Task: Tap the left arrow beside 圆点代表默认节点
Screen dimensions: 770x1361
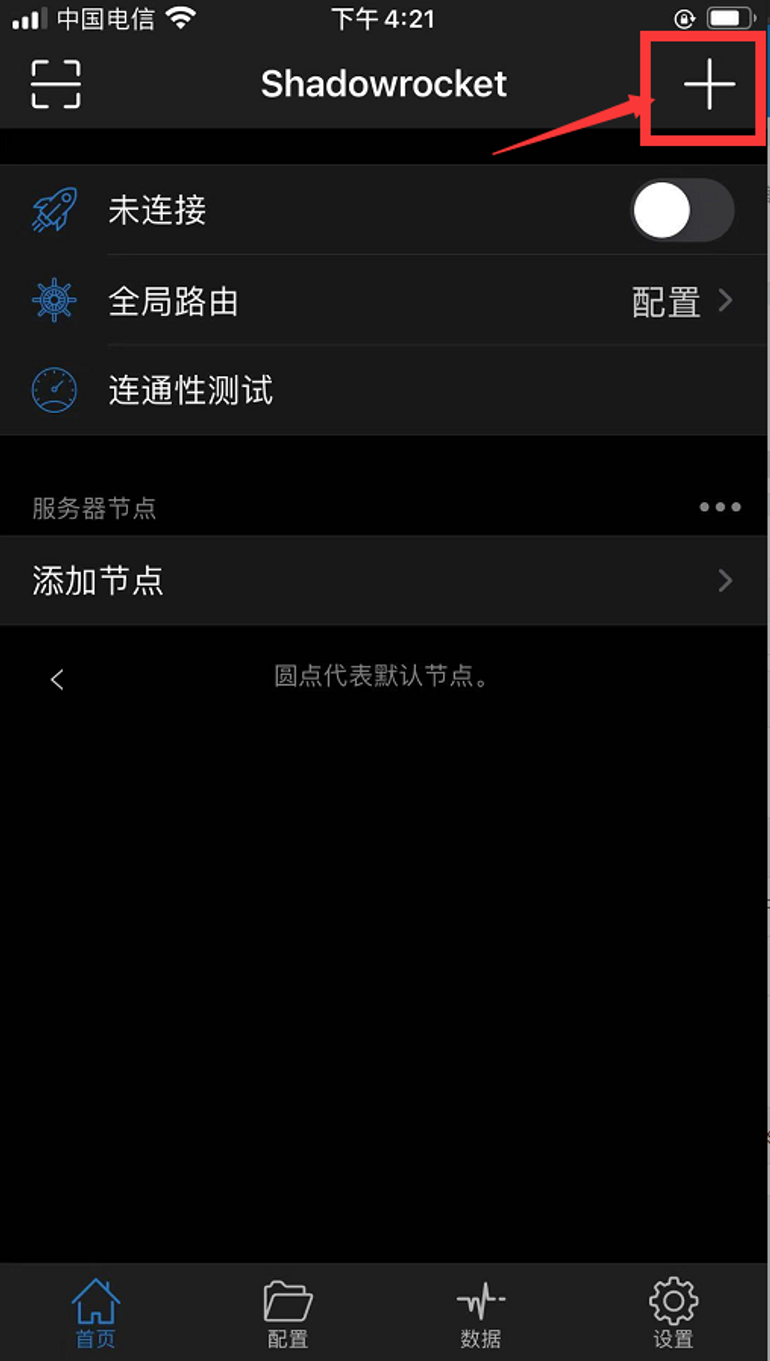Action: [57, 680]
